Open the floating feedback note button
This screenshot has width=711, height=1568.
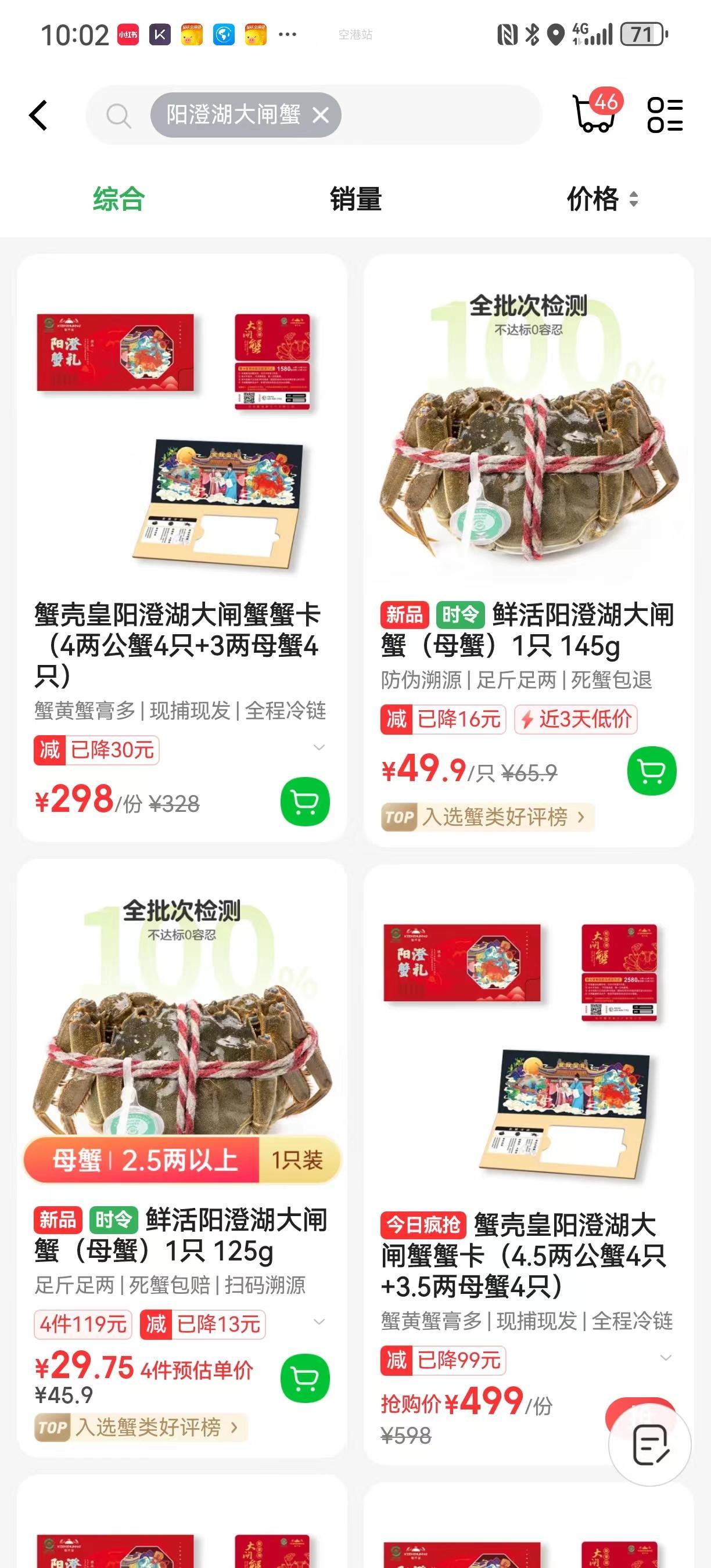[649, 1445]
